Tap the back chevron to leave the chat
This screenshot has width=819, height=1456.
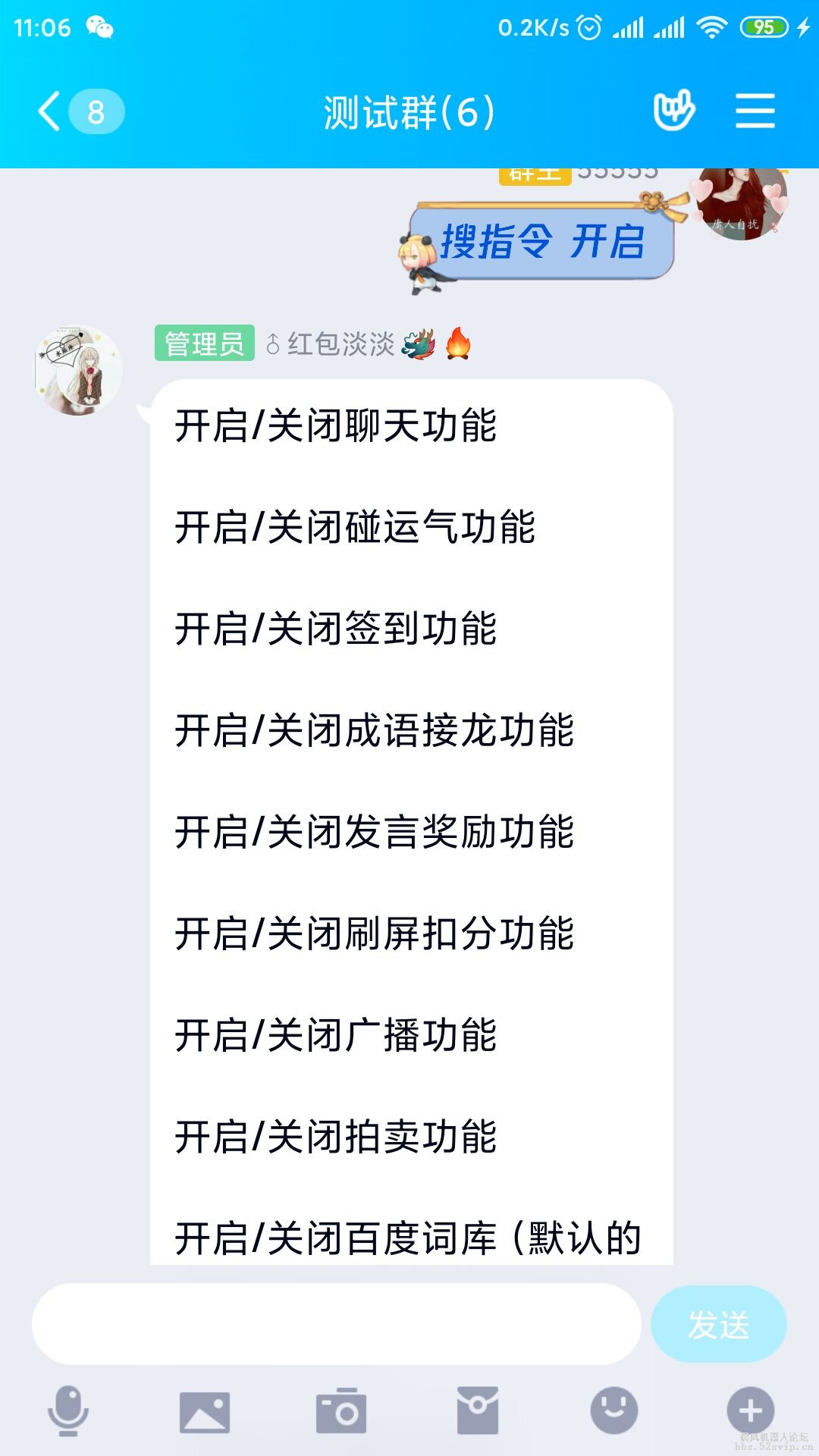[x=49, y=110]
